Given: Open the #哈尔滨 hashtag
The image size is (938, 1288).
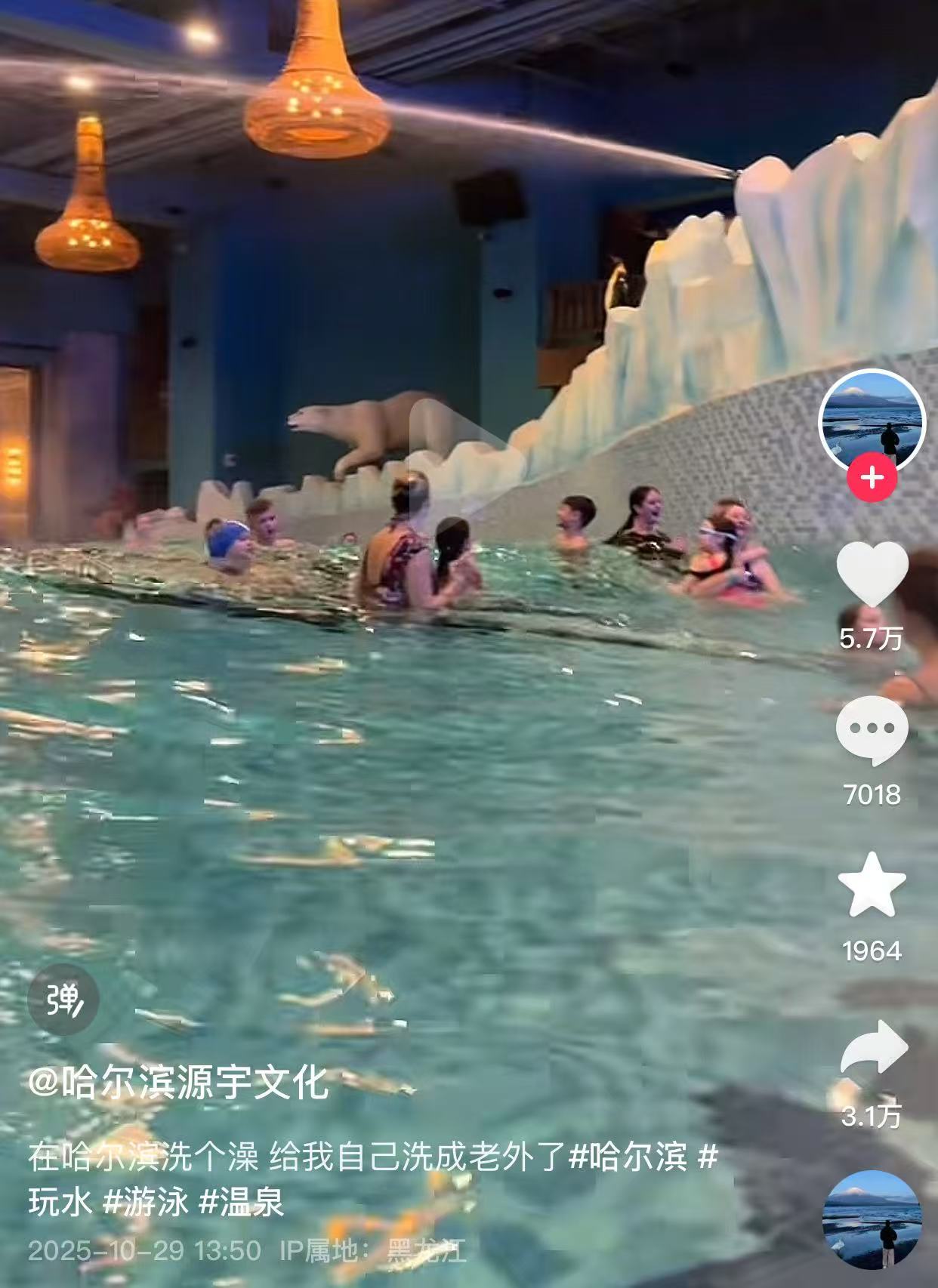Looking at the screenshot, I should coord(628,1157).
